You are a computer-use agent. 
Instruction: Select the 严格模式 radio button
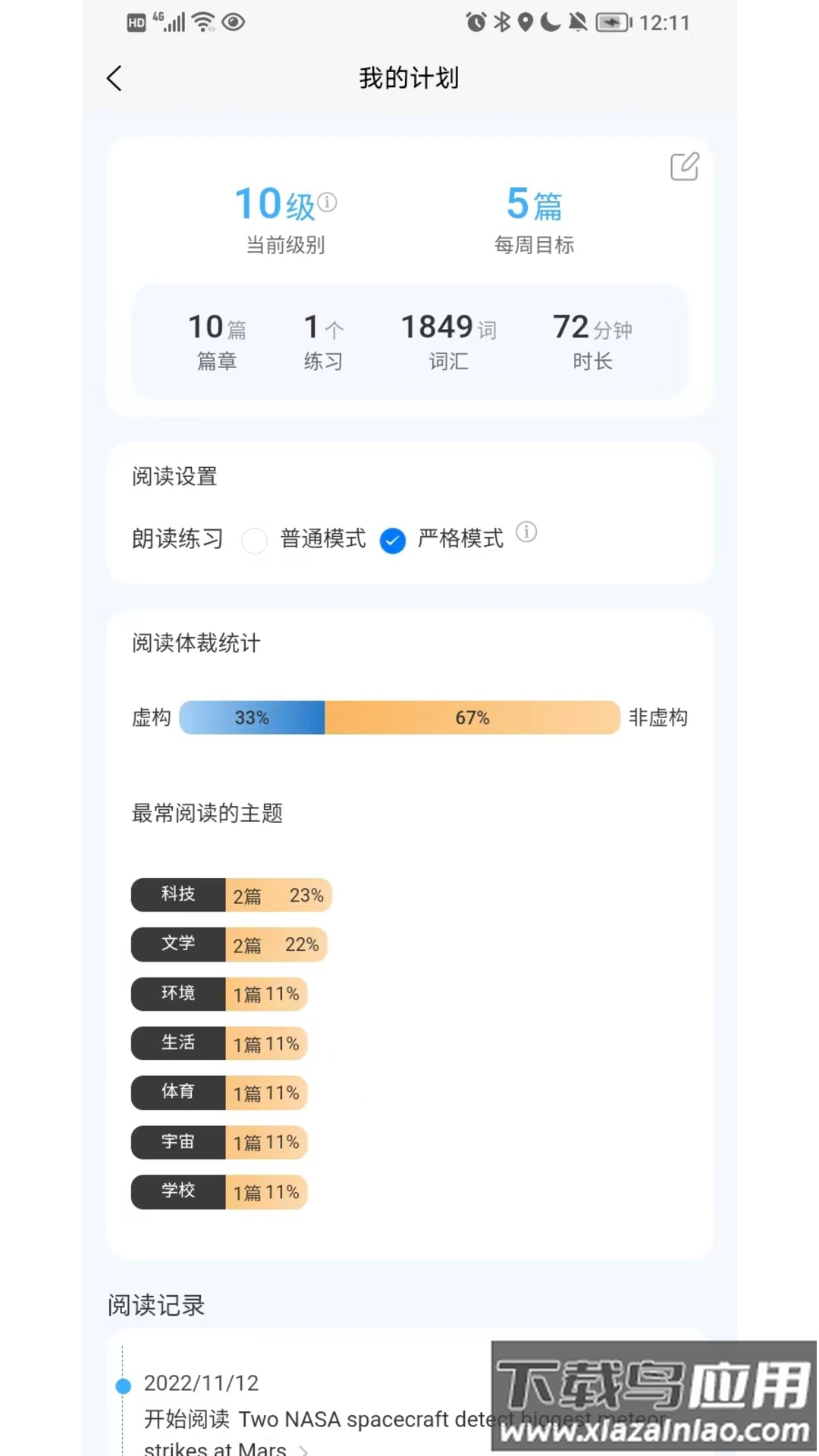click(x=393, y=541)
